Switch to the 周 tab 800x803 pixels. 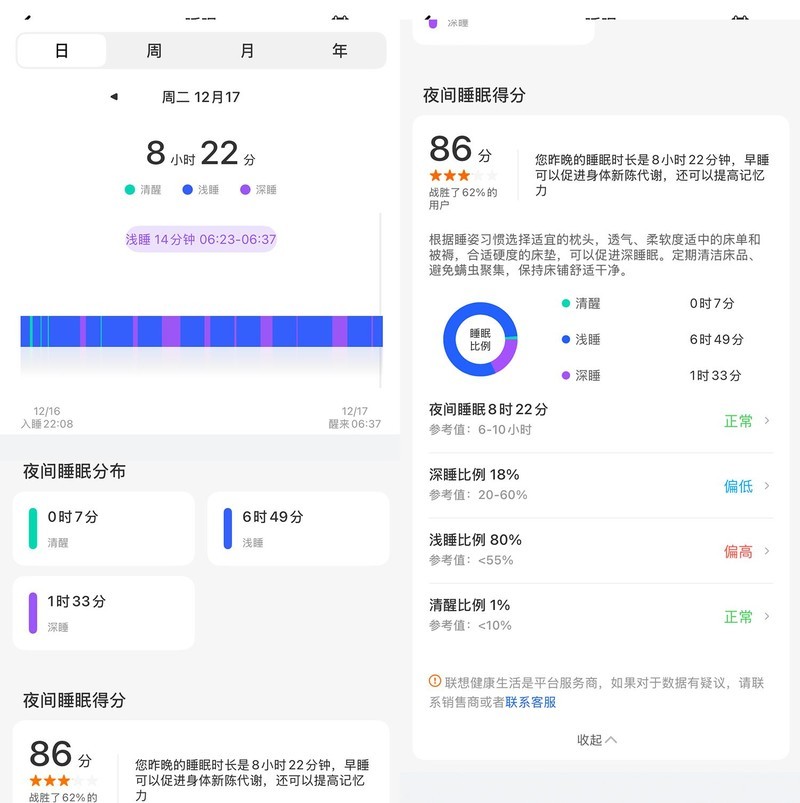pyautogui.click(x=155, y=50)
